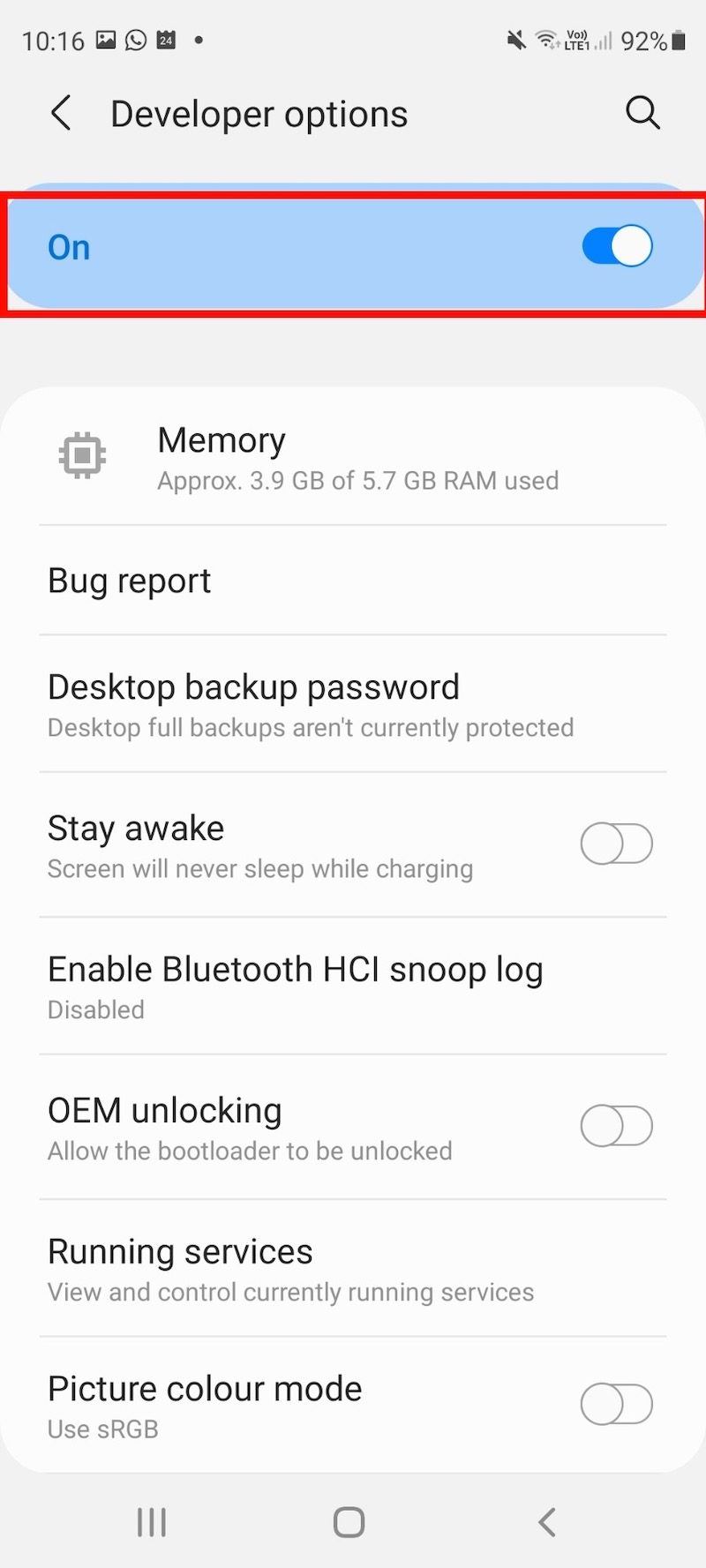Open recent apps from navigation bar
This screenshot has height=1568, width=706.
tap(152, 1522)
